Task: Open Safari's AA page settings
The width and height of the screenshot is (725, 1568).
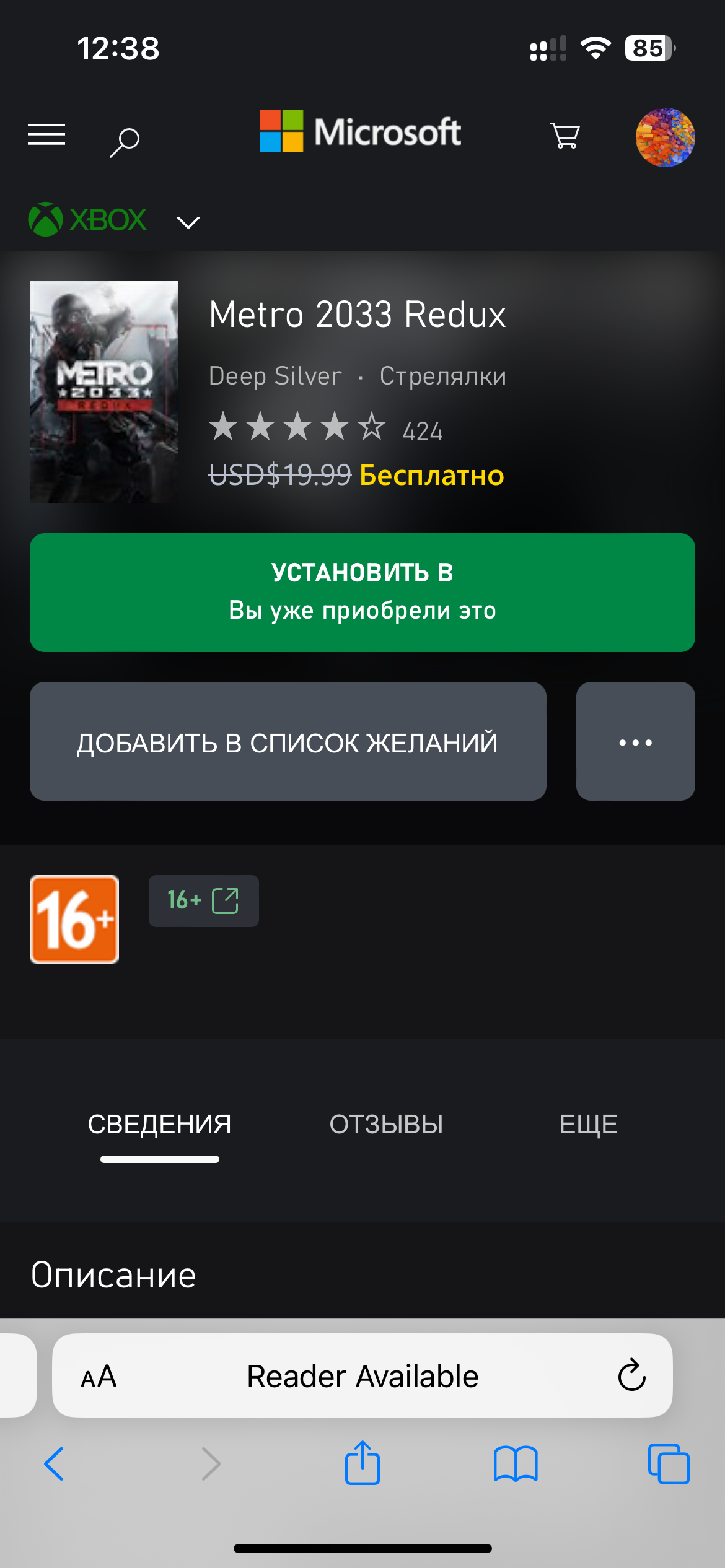Action: pos(99,1376)
